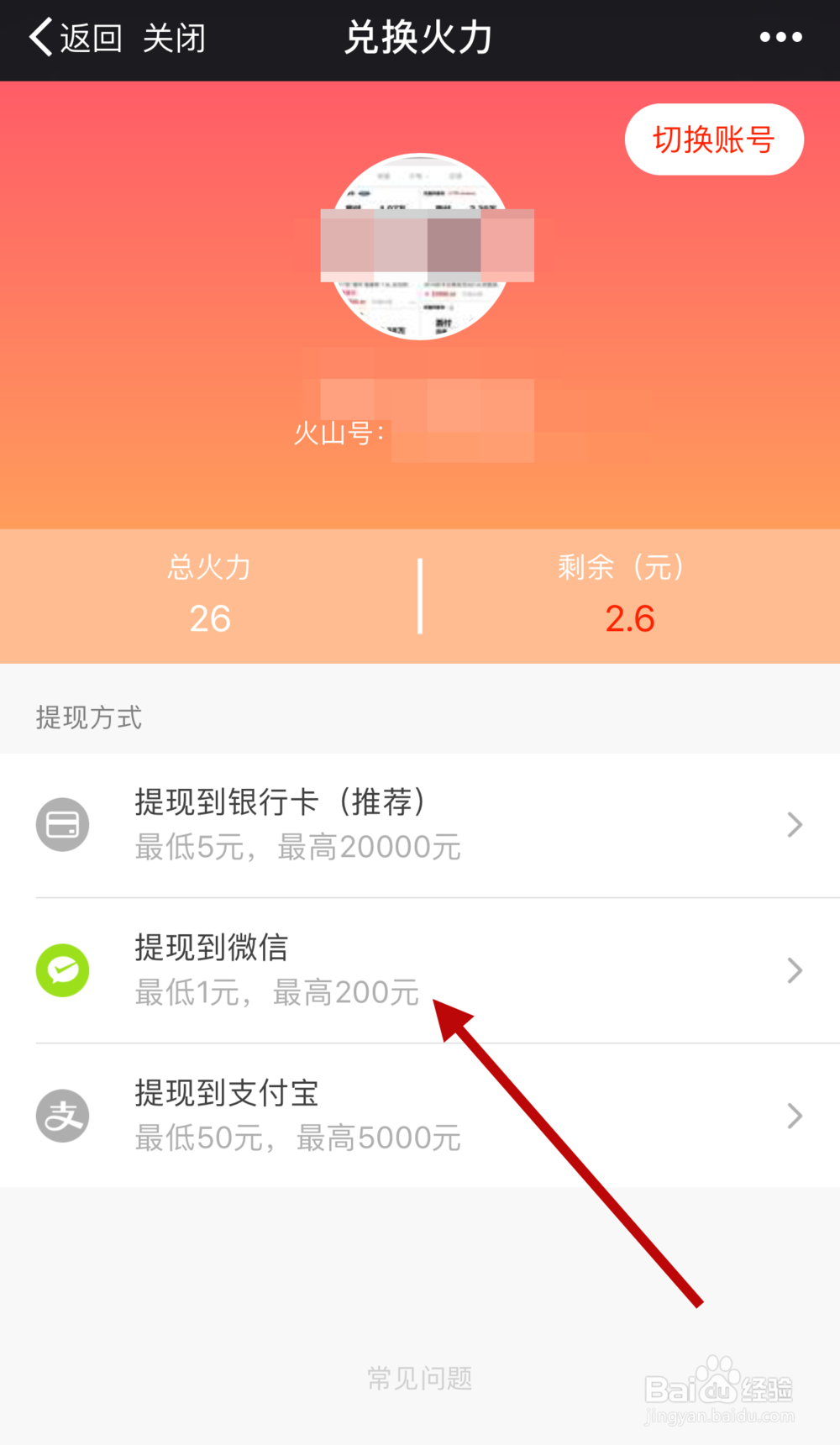Image resolution: width=840 pixels, height=1445 pixels.
Task: Expand the 提现到微信 row chevron
Action: pyautogui.click(x=795, y=970)
